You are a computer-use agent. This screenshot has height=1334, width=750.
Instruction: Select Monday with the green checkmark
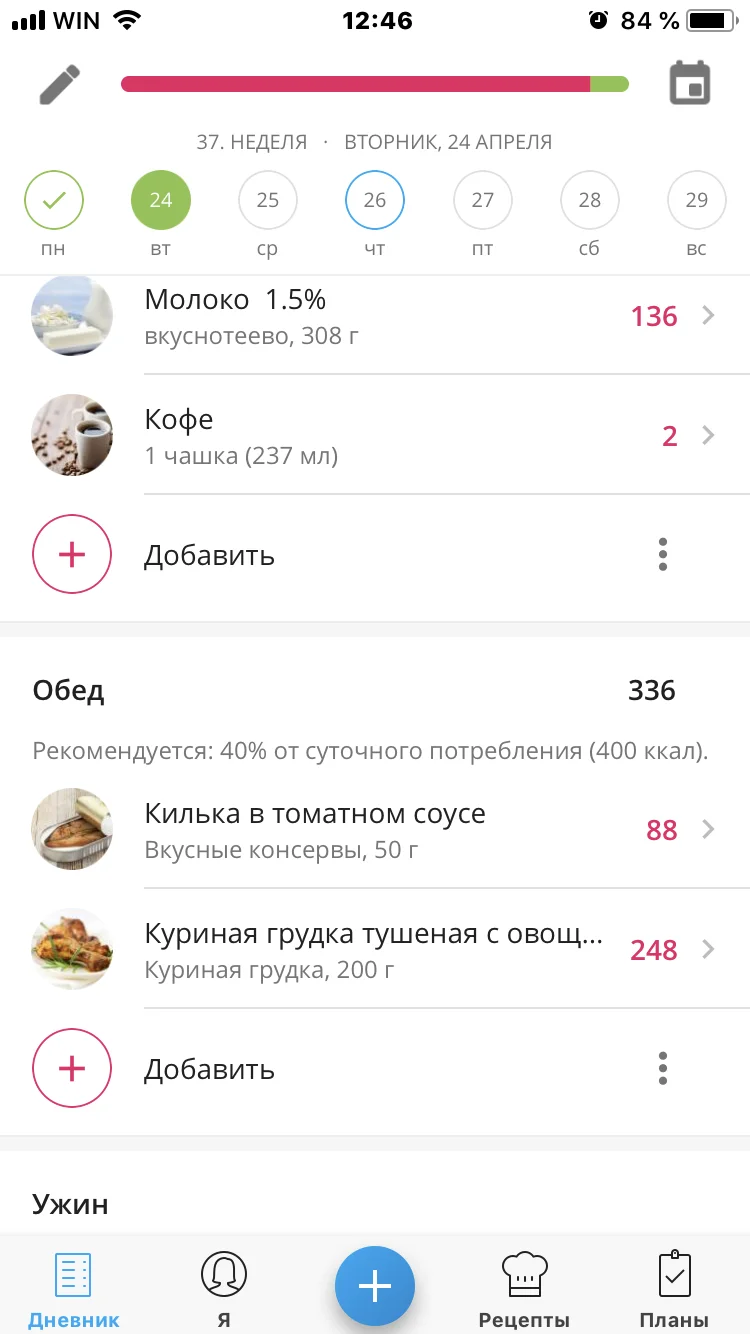54,201
